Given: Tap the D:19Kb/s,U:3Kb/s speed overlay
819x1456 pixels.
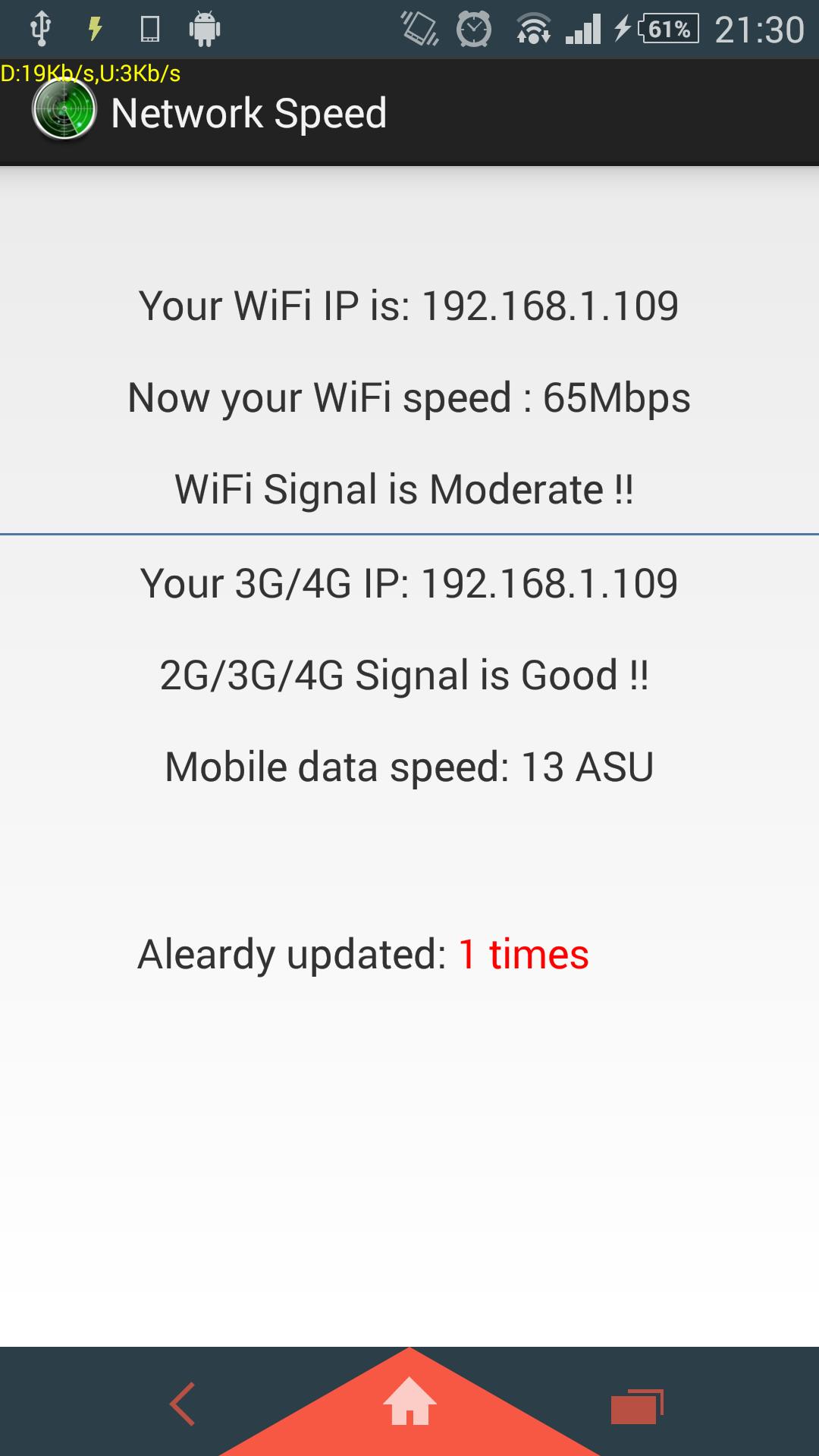Looking at the screenshot, I should tap(91, 74).
